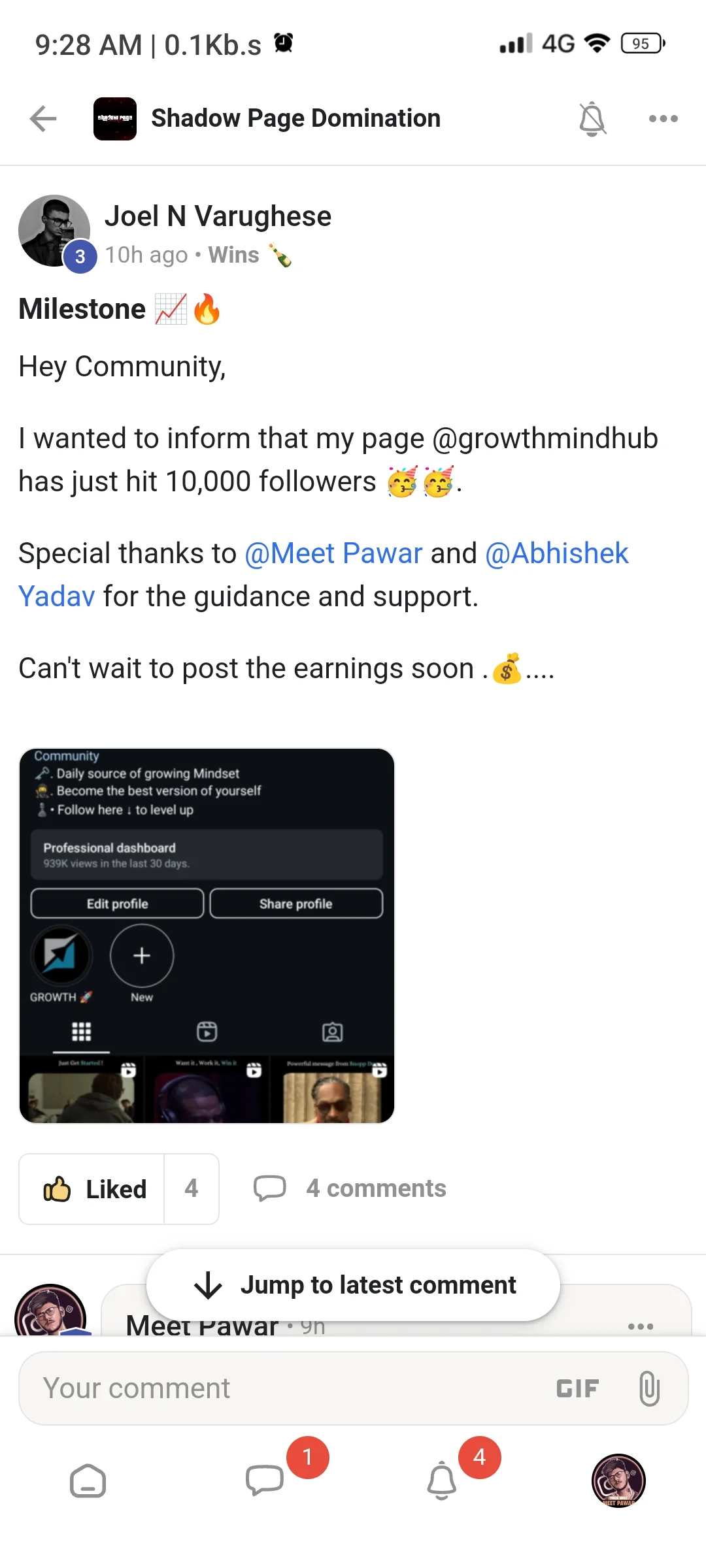Open the overflow menu at top right

pos(663,119)
